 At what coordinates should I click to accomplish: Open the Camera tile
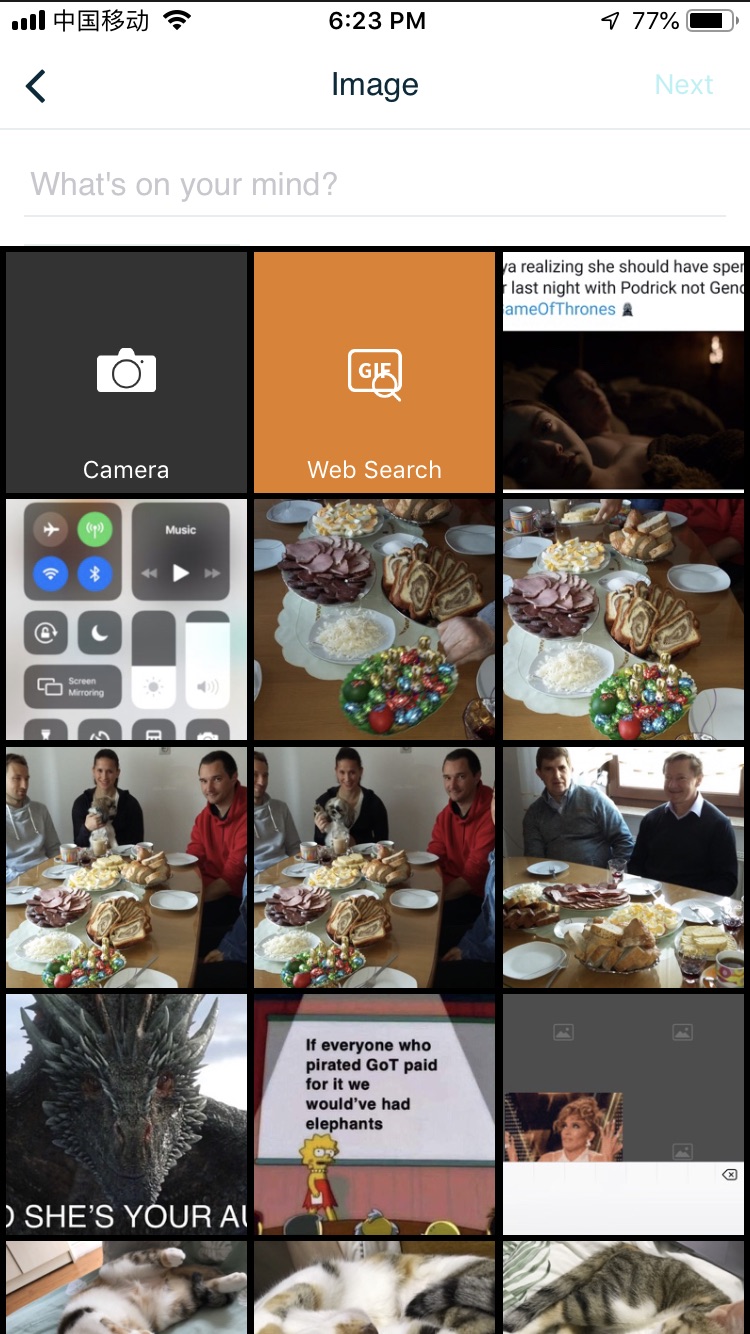[x=126, y=372]
